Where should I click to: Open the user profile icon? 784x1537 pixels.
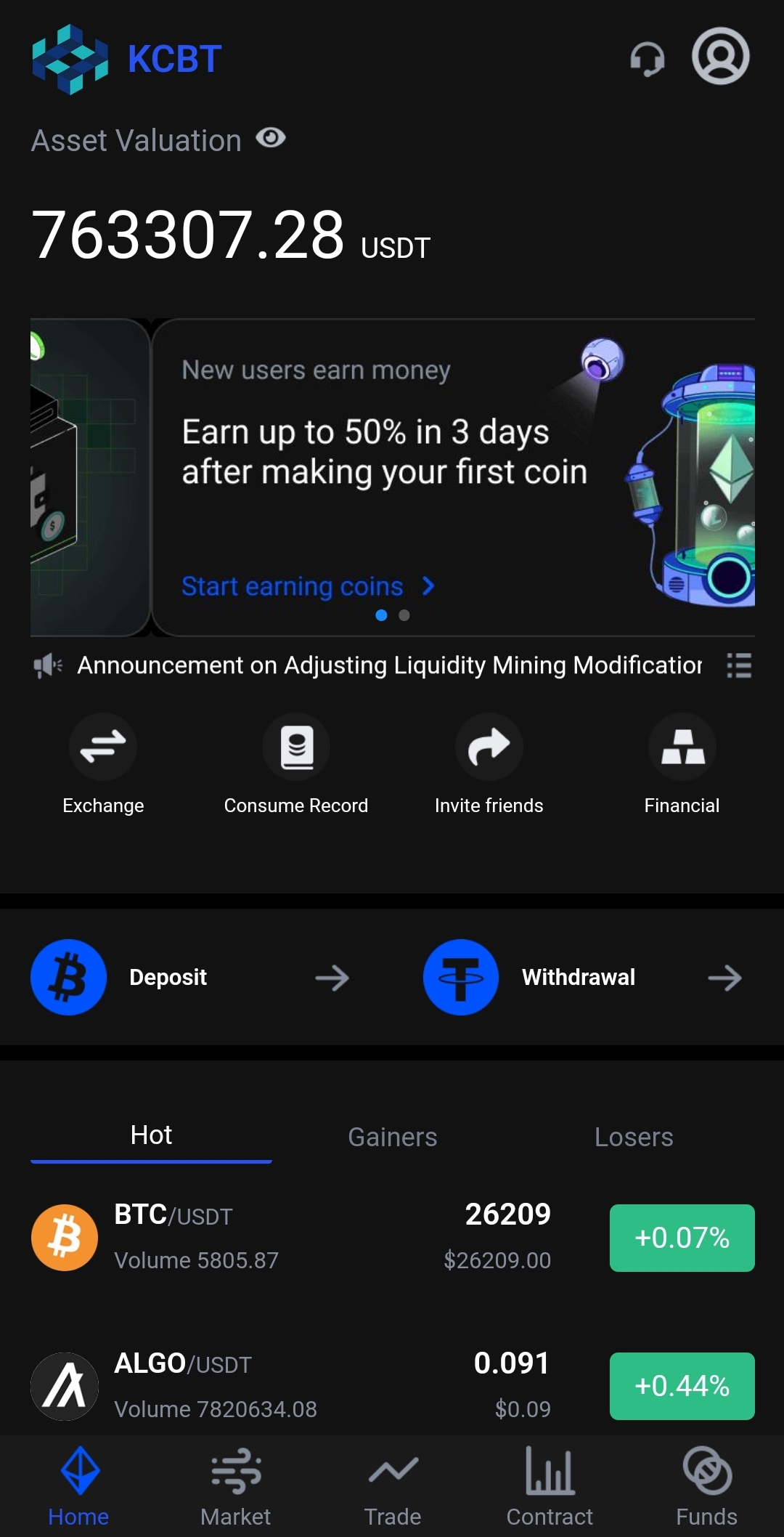pyautogui.click(x=720, y=57)
